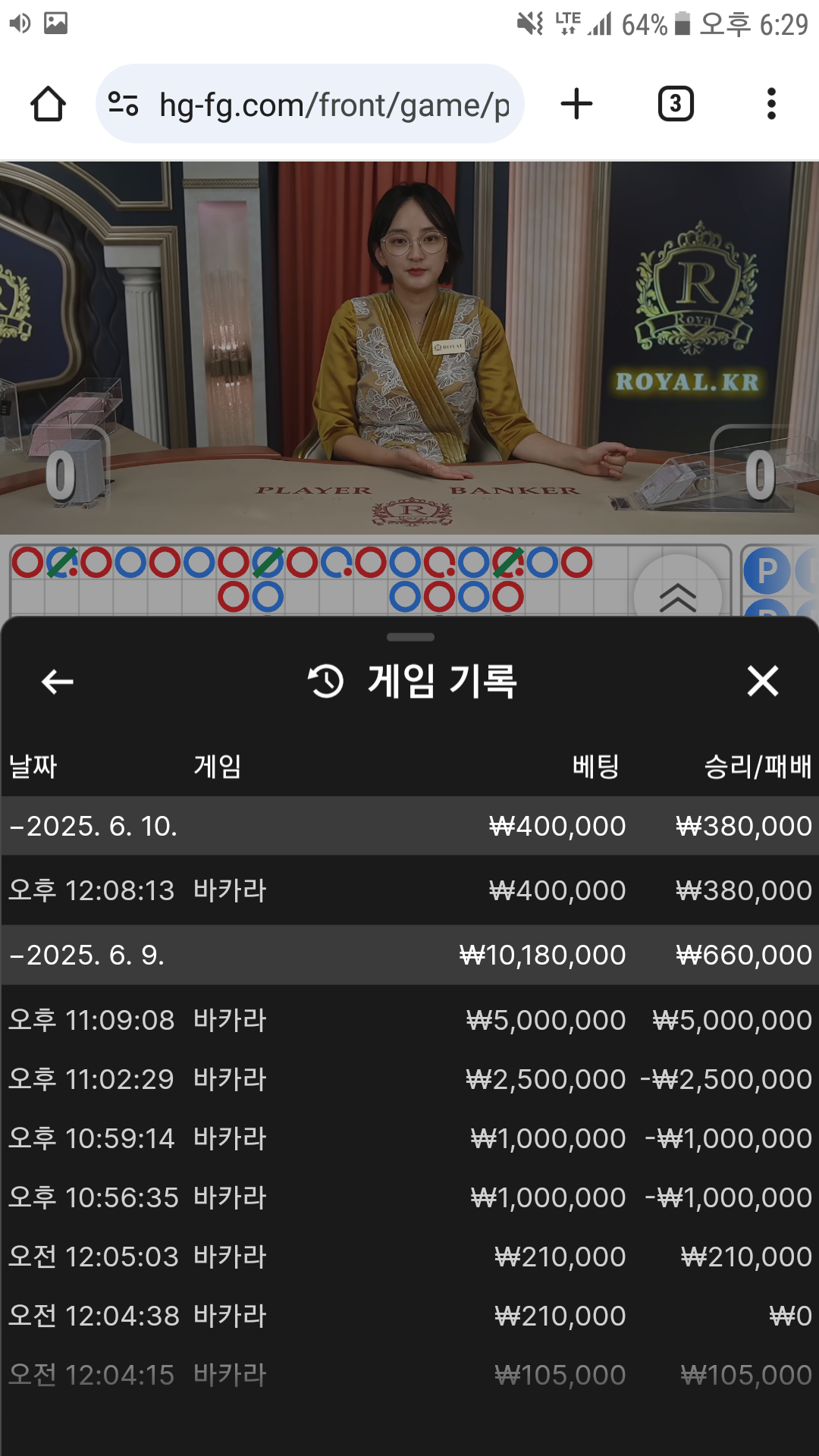This screenshot has width=819, height=1456.
Task: Open the 오후 12:08:13 바카라 record
Action: point(409,890)
